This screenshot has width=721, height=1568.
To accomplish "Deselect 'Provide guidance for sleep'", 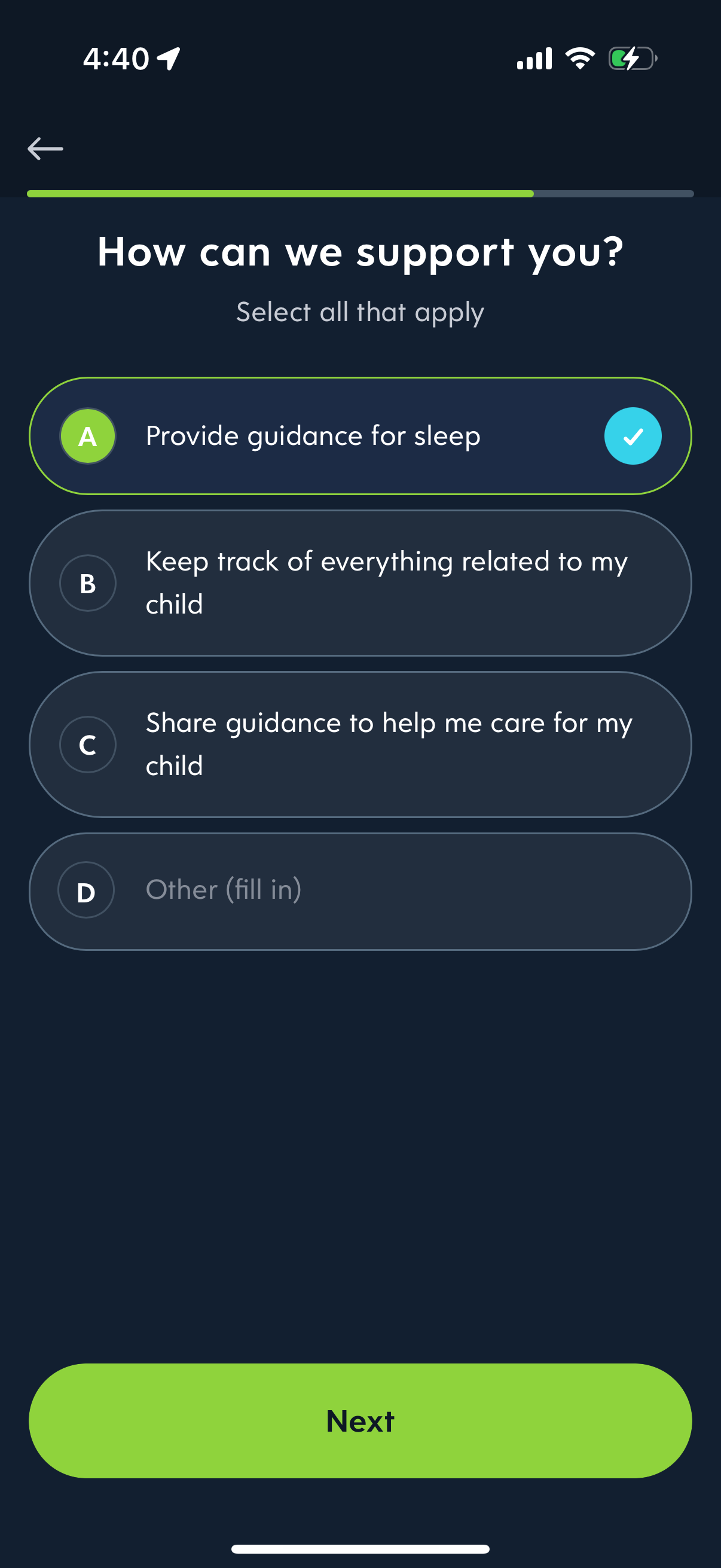I will tap(360, 435).
